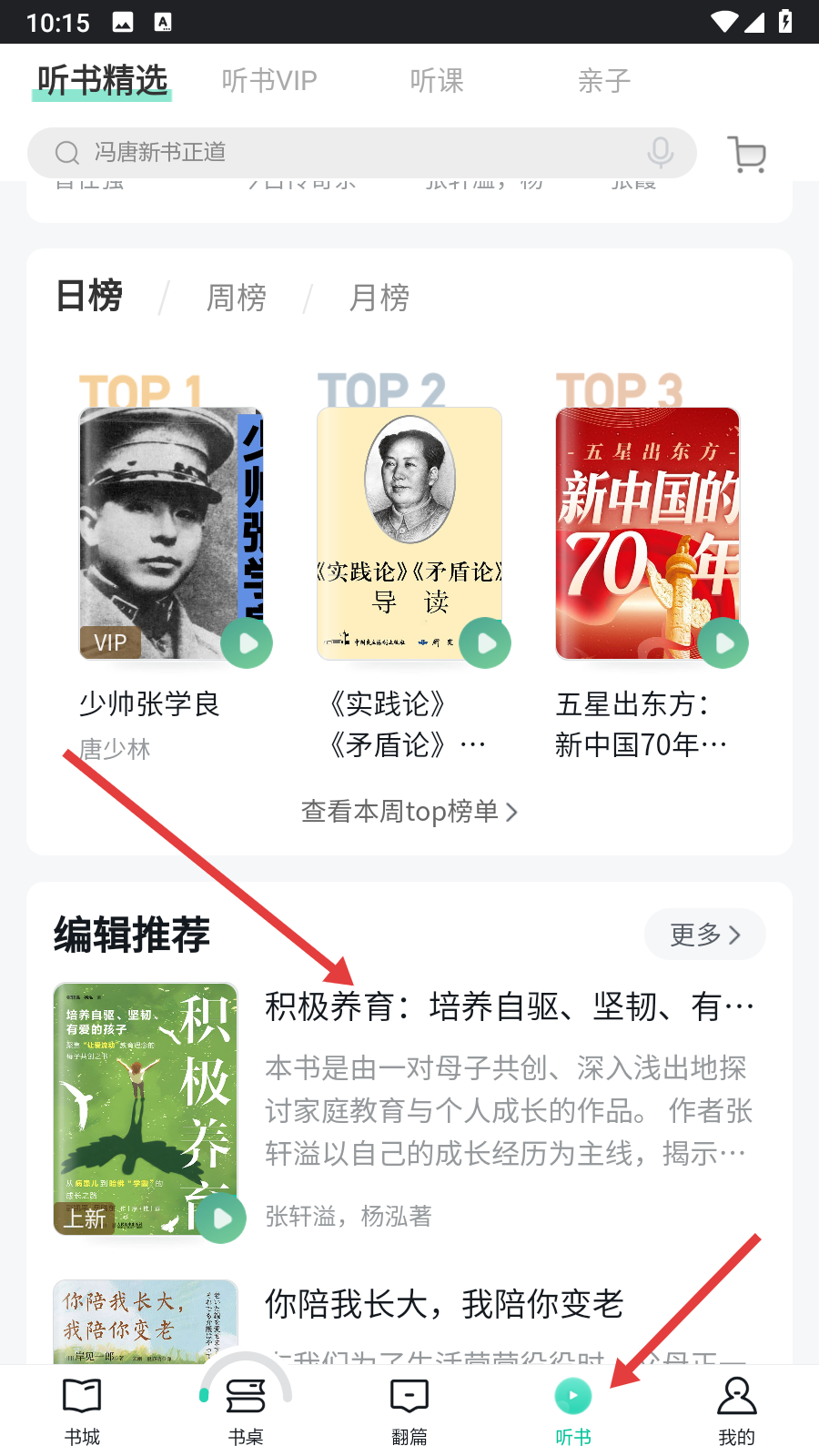The height and width of the screenshot is (1456, 819).
Task: Show the 周榜 weekly ranking
Action: [237, 298]
